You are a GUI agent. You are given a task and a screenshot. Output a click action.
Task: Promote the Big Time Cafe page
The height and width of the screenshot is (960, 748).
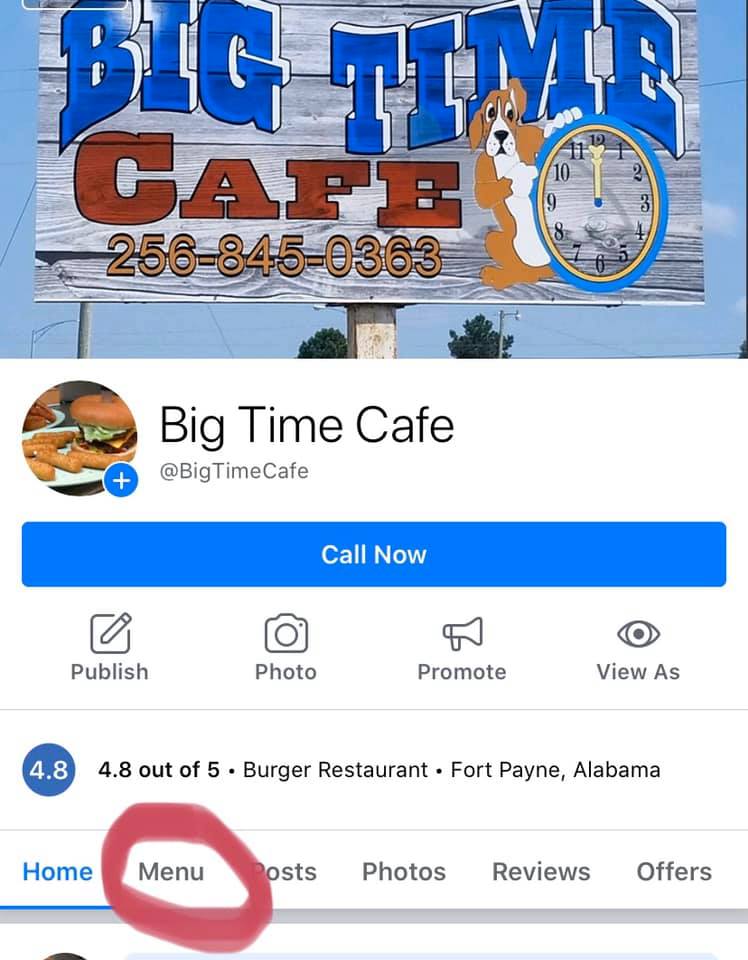(x=461, y=648)
